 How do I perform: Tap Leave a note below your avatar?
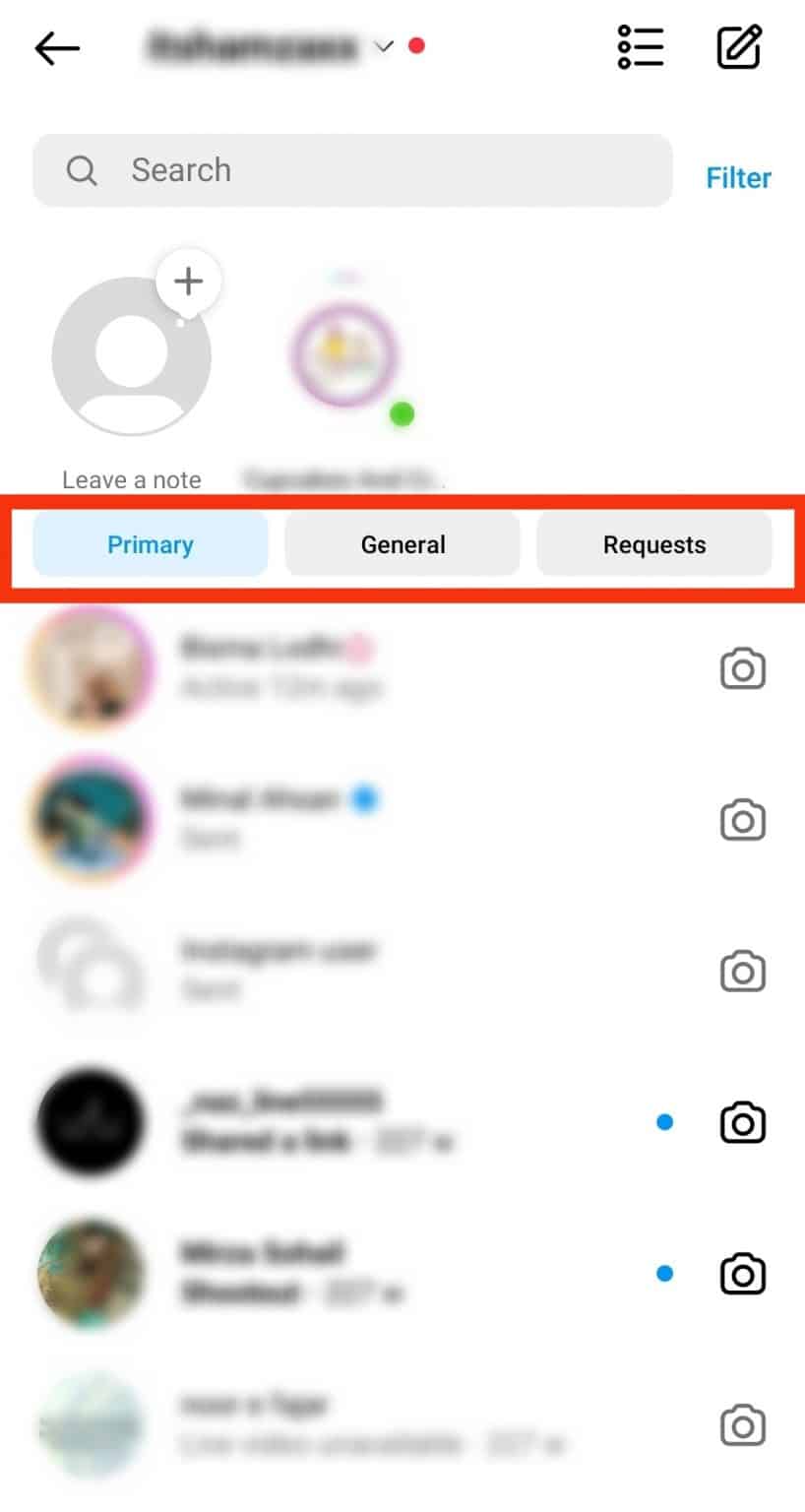point(131,479)
